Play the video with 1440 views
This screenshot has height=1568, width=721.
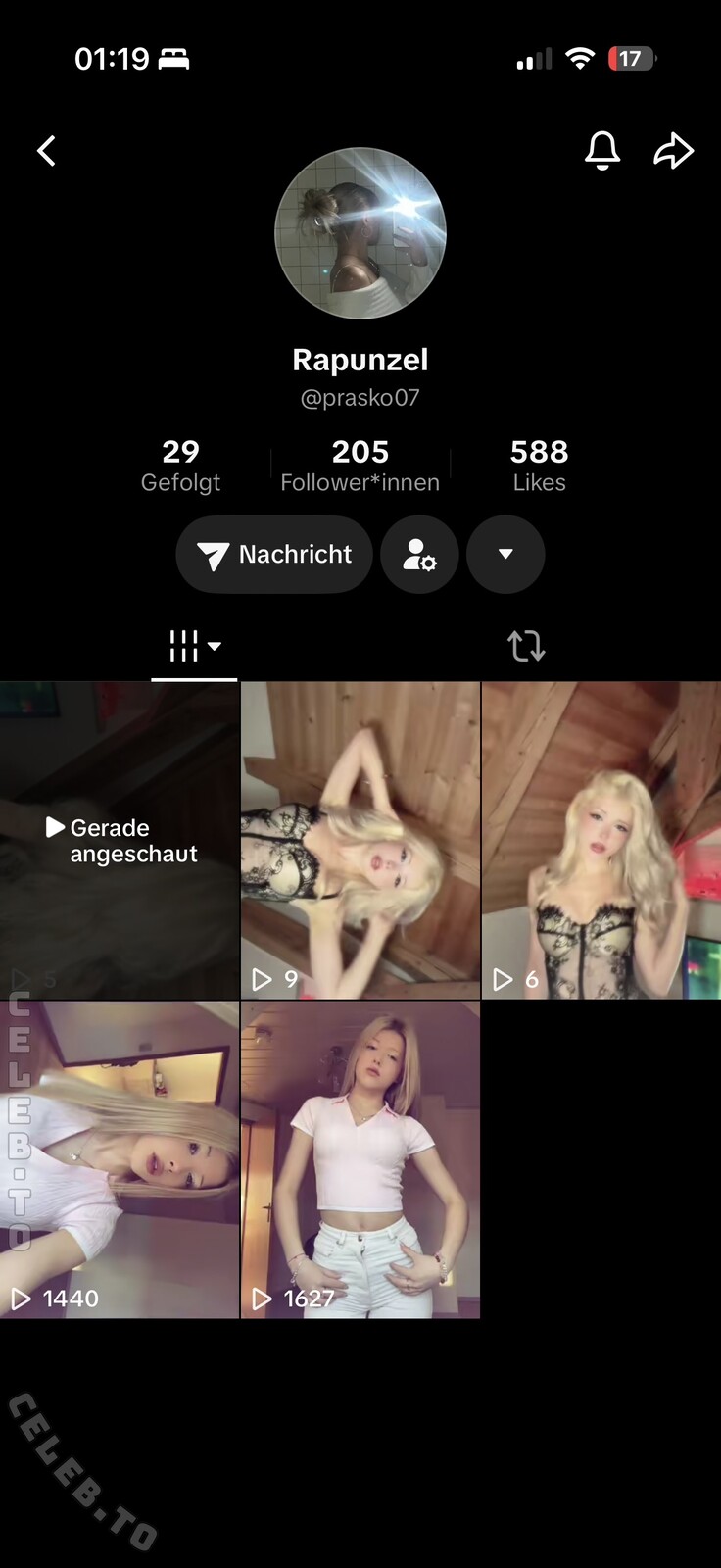pos(120,1160)
